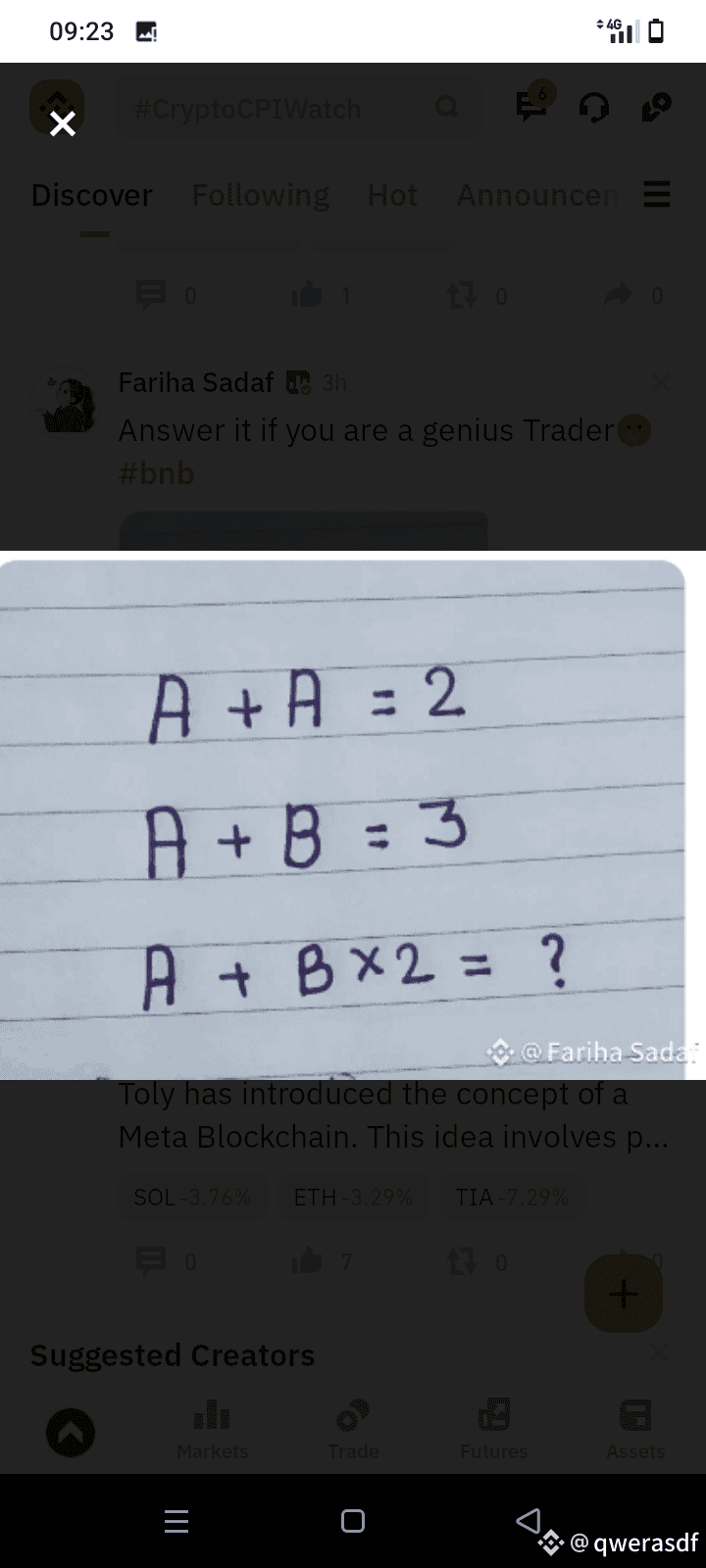The height and width of the screenshot is (1568, 706).
Task: Open the hamburger menu beside tabs
Action: pyautogui.click(x=656, y=194)
